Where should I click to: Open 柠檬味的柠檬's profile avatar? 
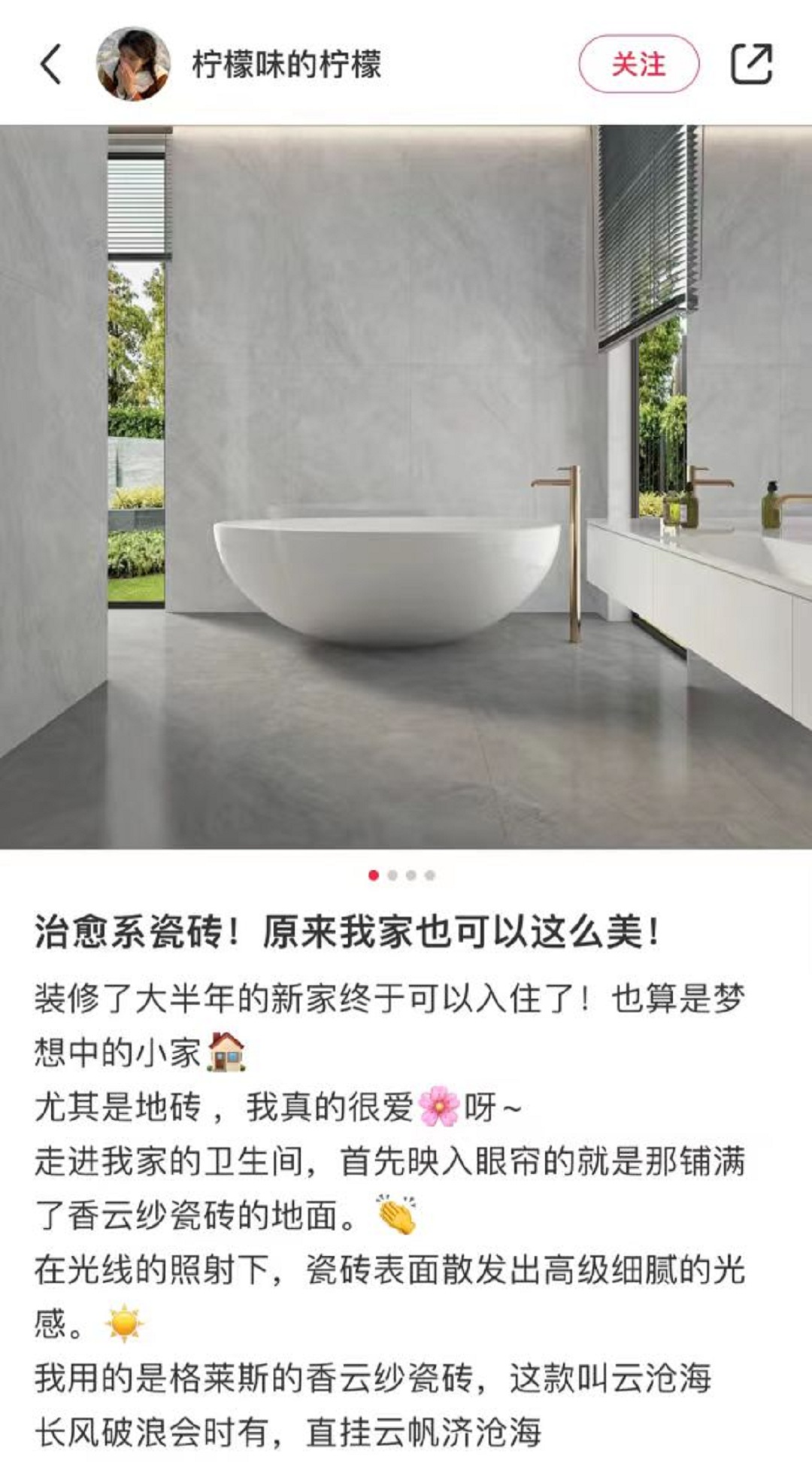point(133,63)
